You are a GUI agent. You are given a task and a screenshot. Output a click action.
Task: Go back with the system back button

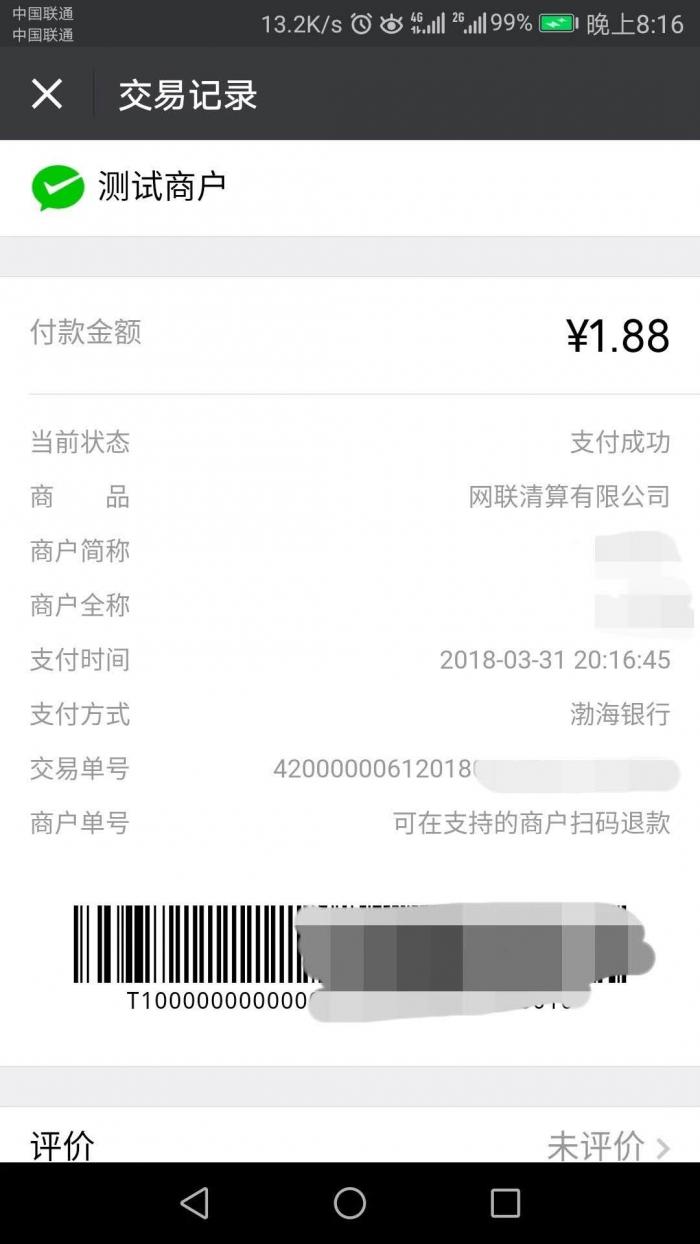[194, 1203]
